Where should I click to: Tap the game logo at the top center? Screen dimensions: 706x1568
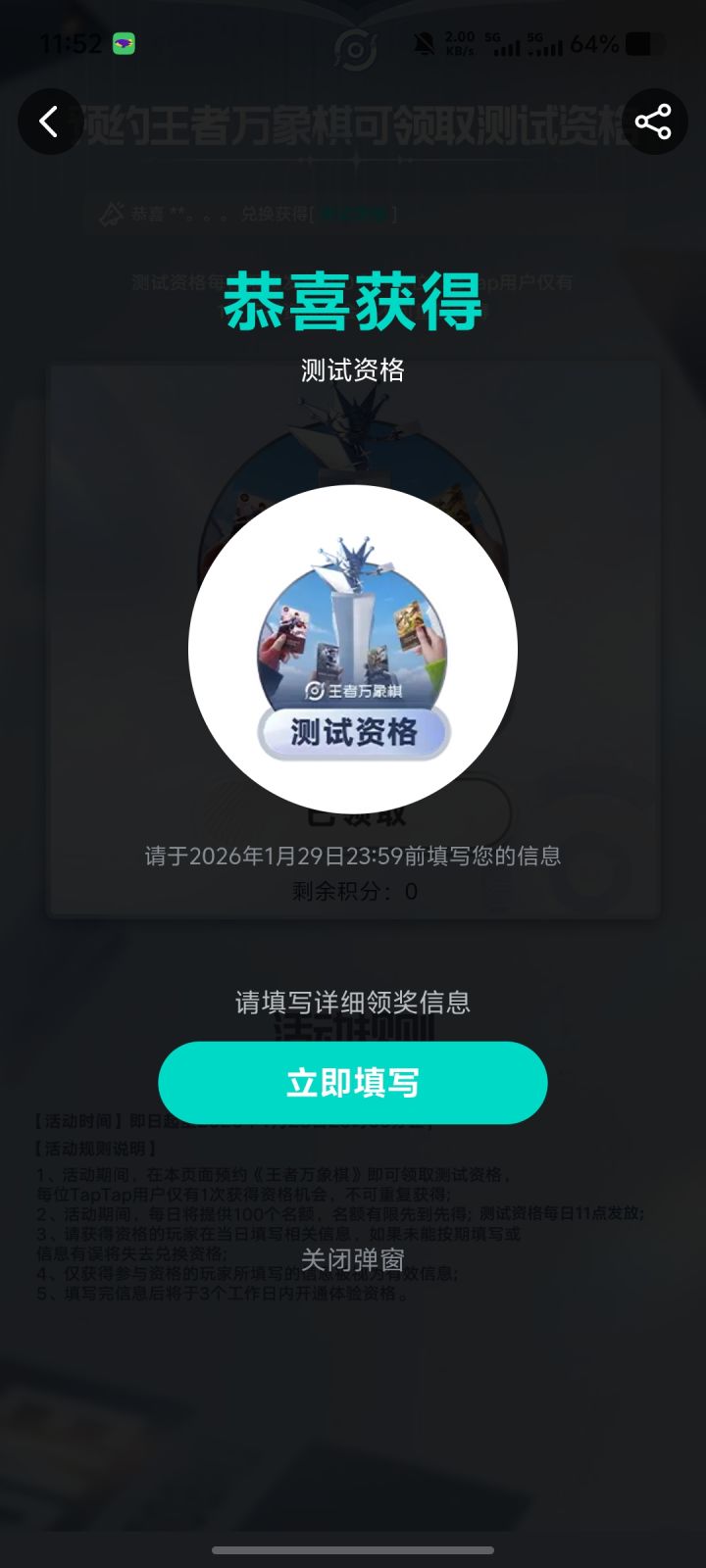coord(355,46)
